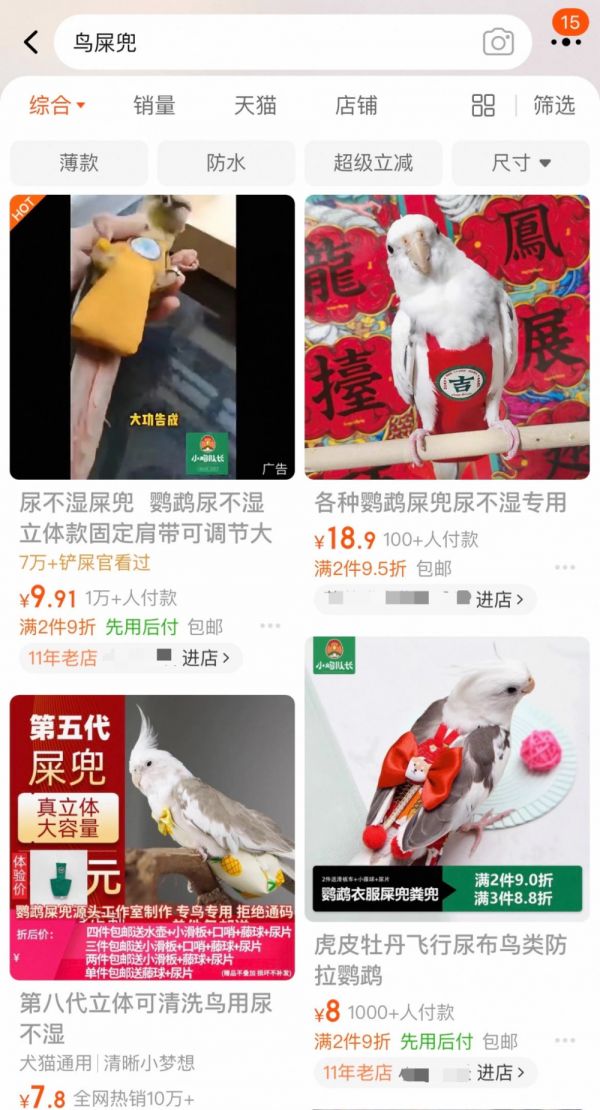Screen dimensions: 600x1110
Task: Open the more options dots menu
Action: (566, 42)
